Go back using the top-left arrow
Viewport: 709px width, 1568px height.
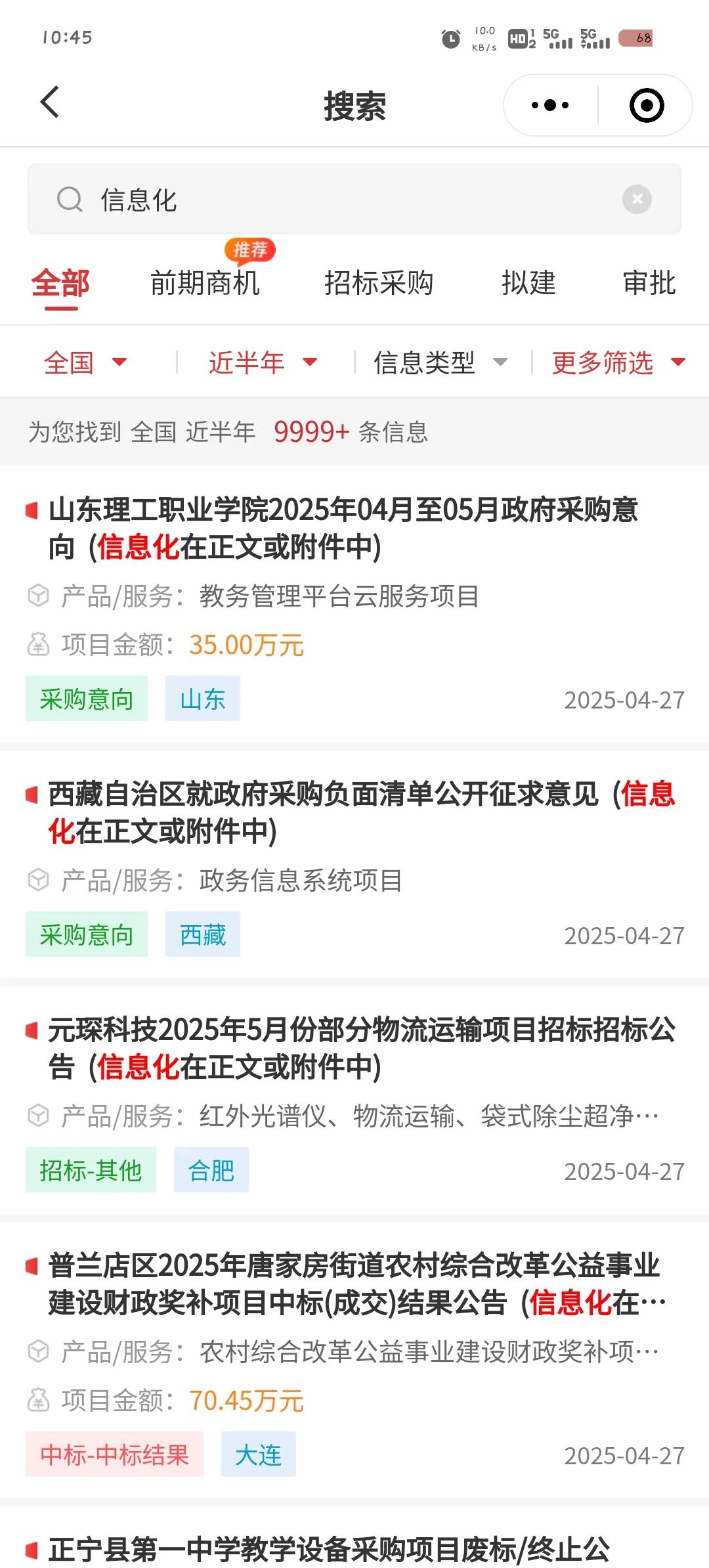coord(50,102)
